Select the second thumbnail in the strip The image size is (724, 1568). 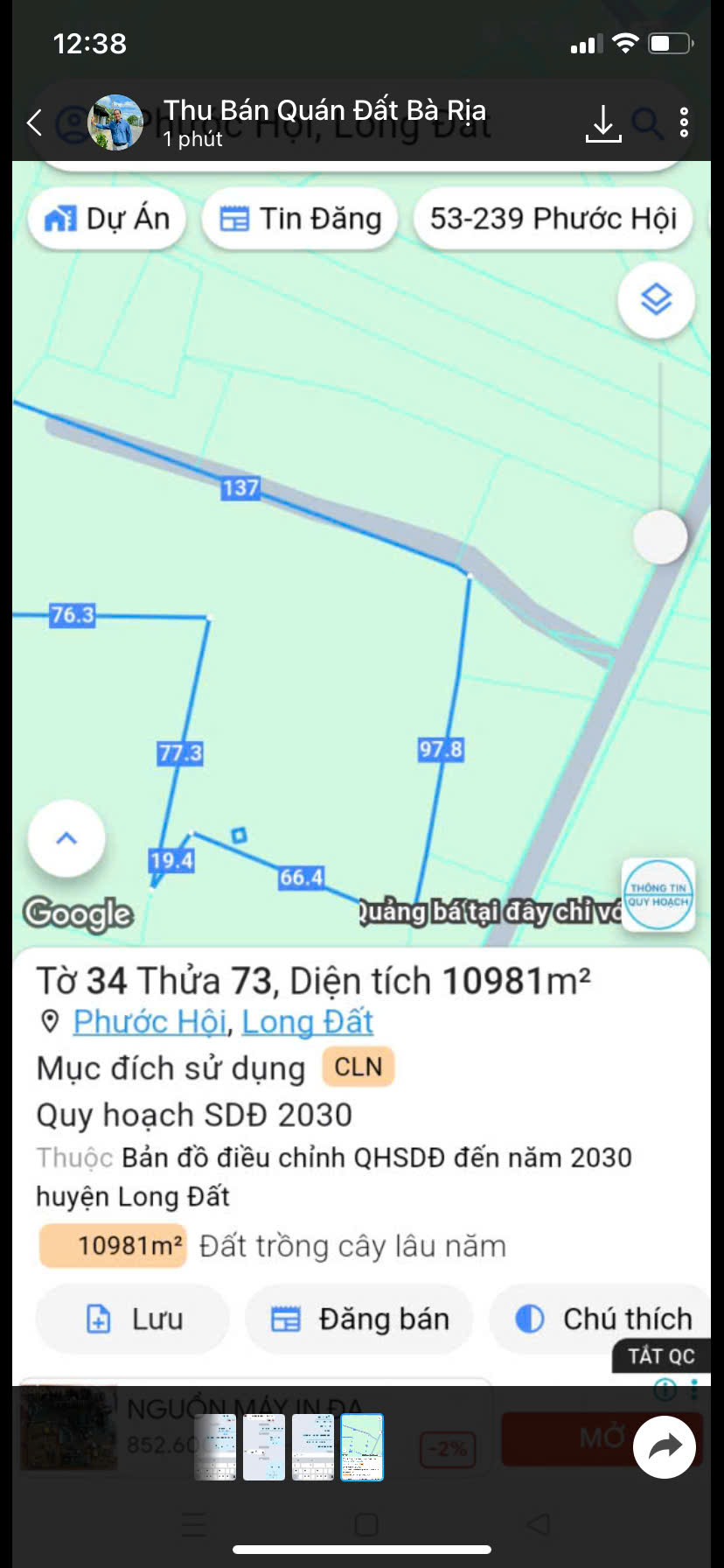point(264,1447)
